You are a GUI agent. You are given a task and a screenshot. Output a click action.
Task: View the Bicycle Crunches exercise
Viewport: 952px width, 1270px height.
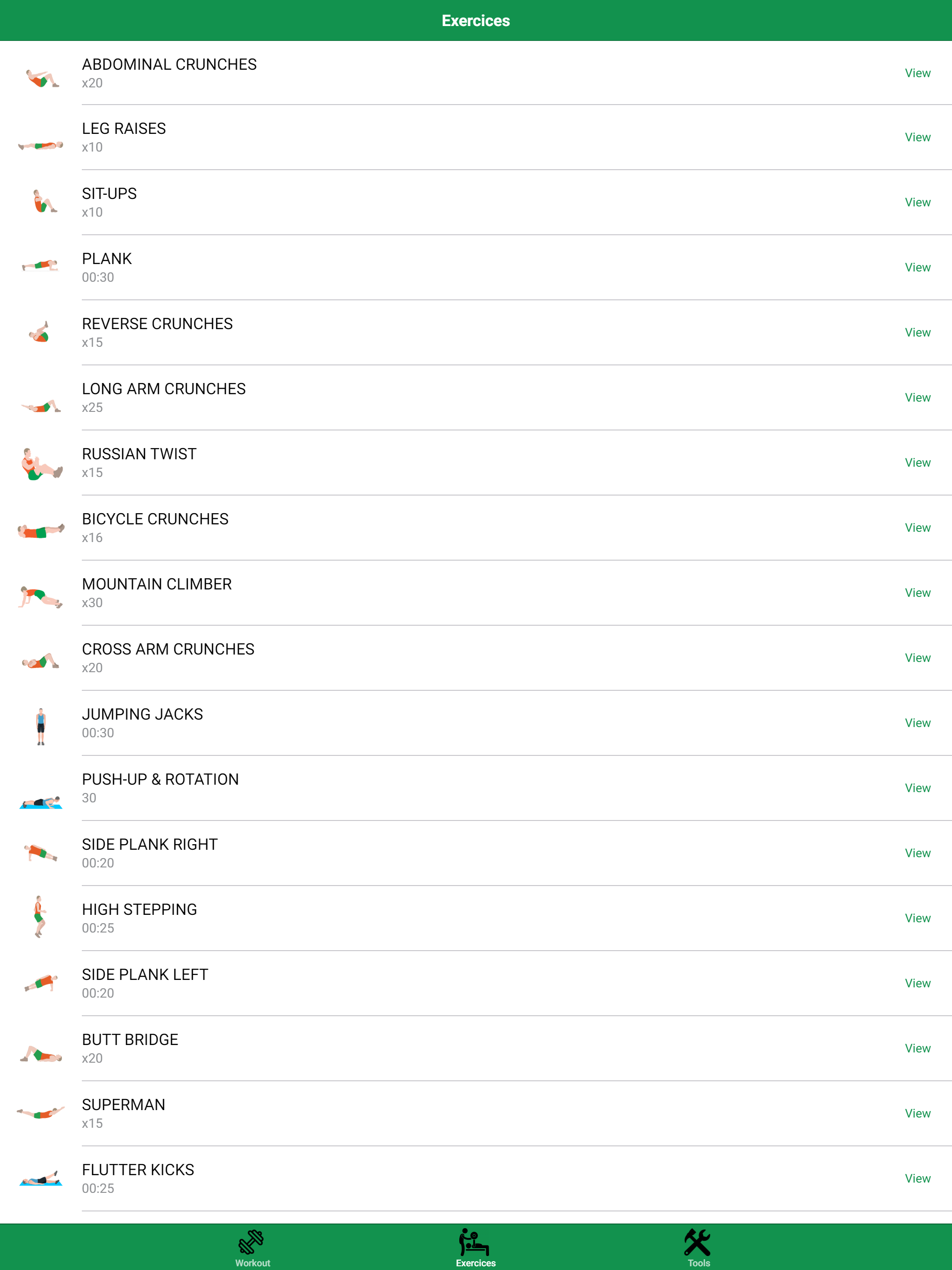[x=917, y=527]
